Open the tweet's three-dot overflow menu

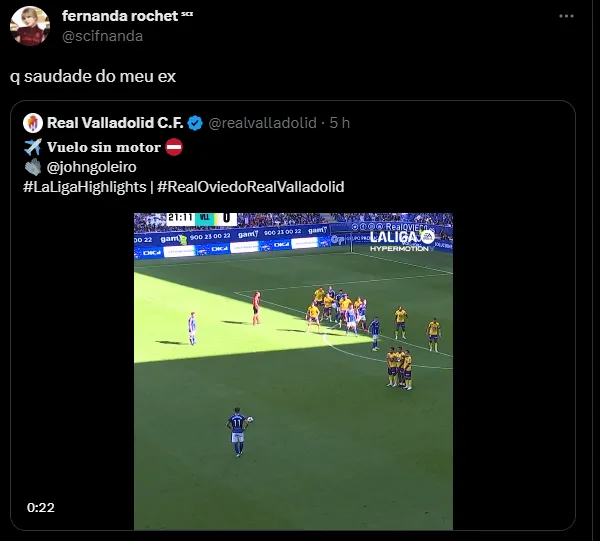pos(566,17)
